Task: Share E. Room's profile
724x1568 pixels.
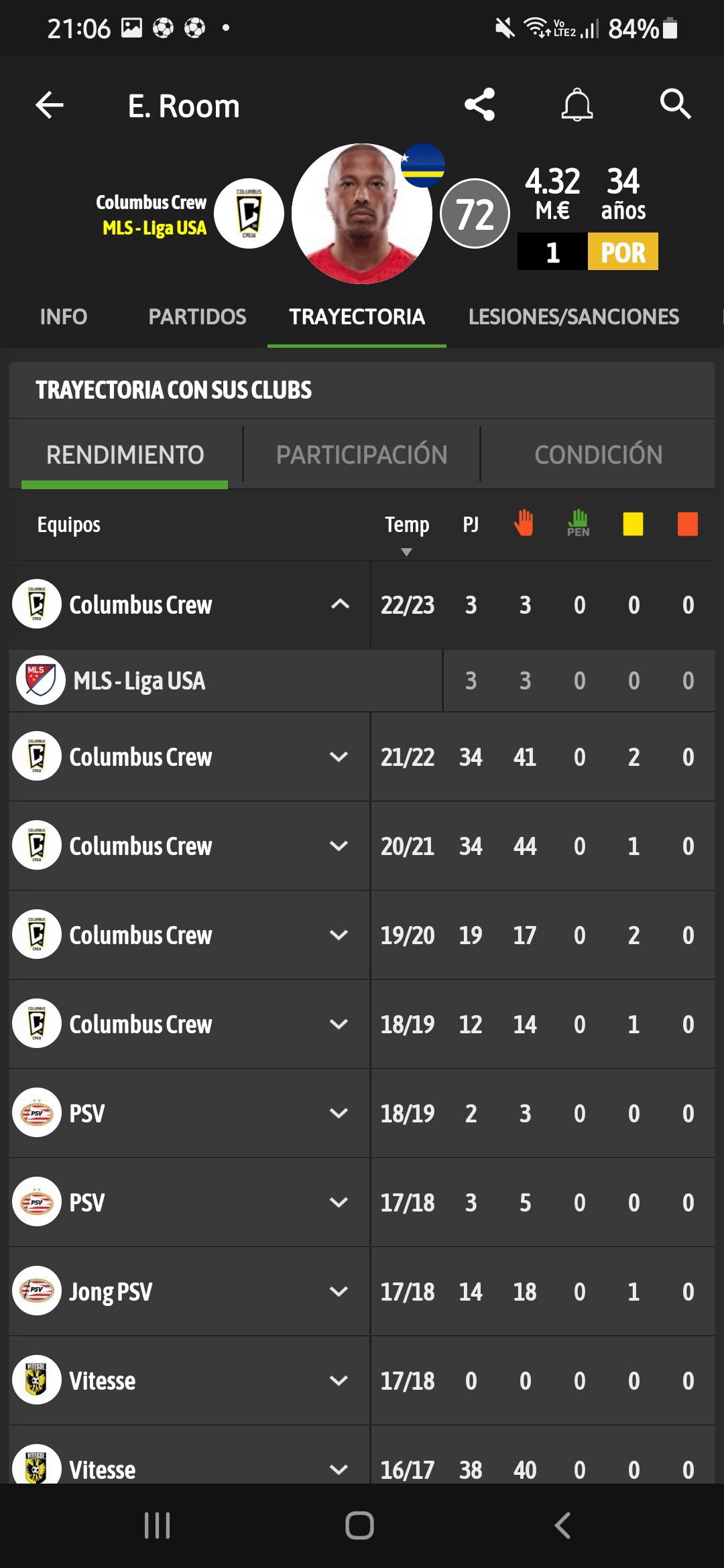Action: point(479,105)
